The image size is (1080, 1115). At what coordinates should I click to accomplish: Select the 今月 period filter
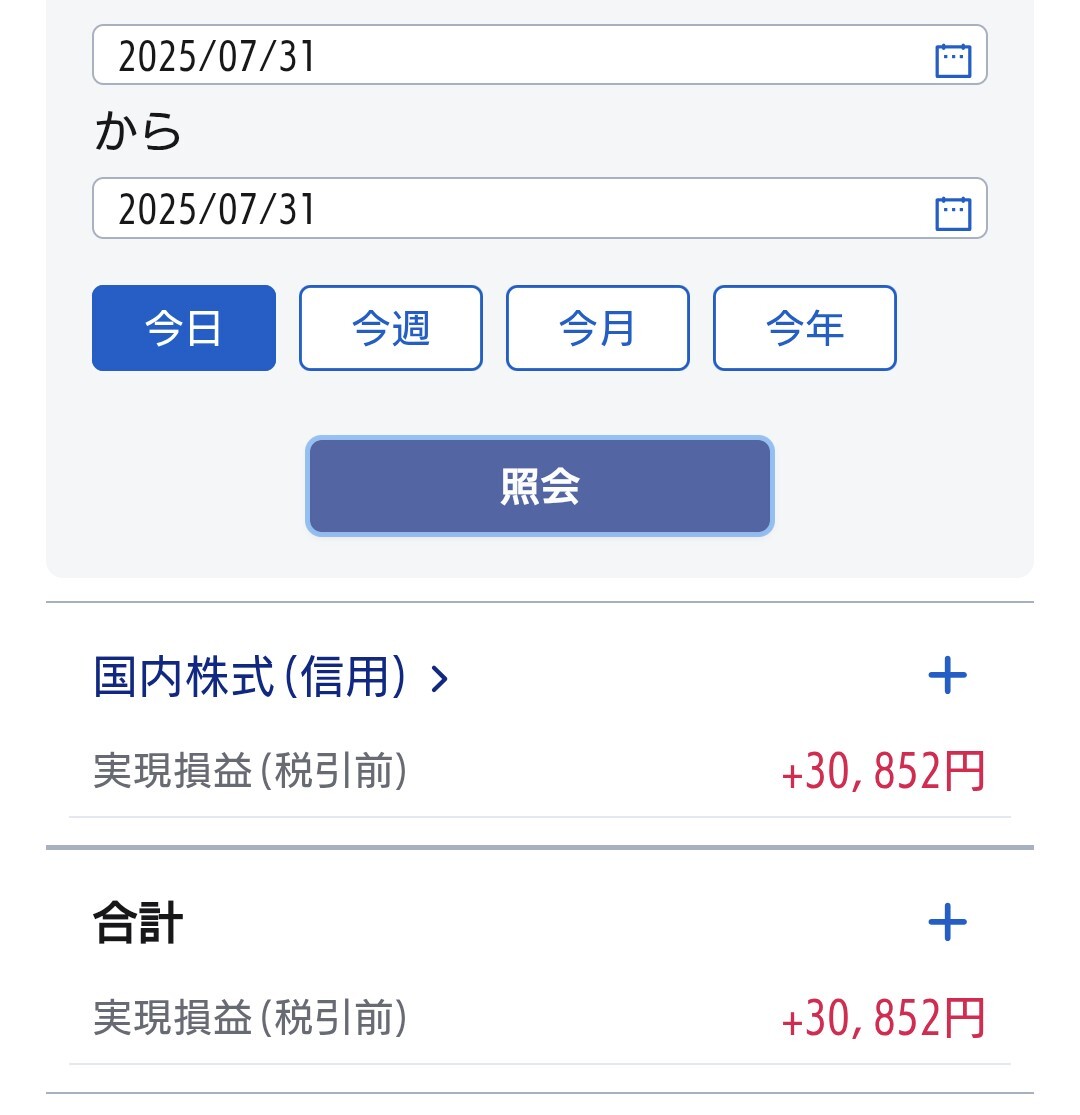(x=597, y=328)
